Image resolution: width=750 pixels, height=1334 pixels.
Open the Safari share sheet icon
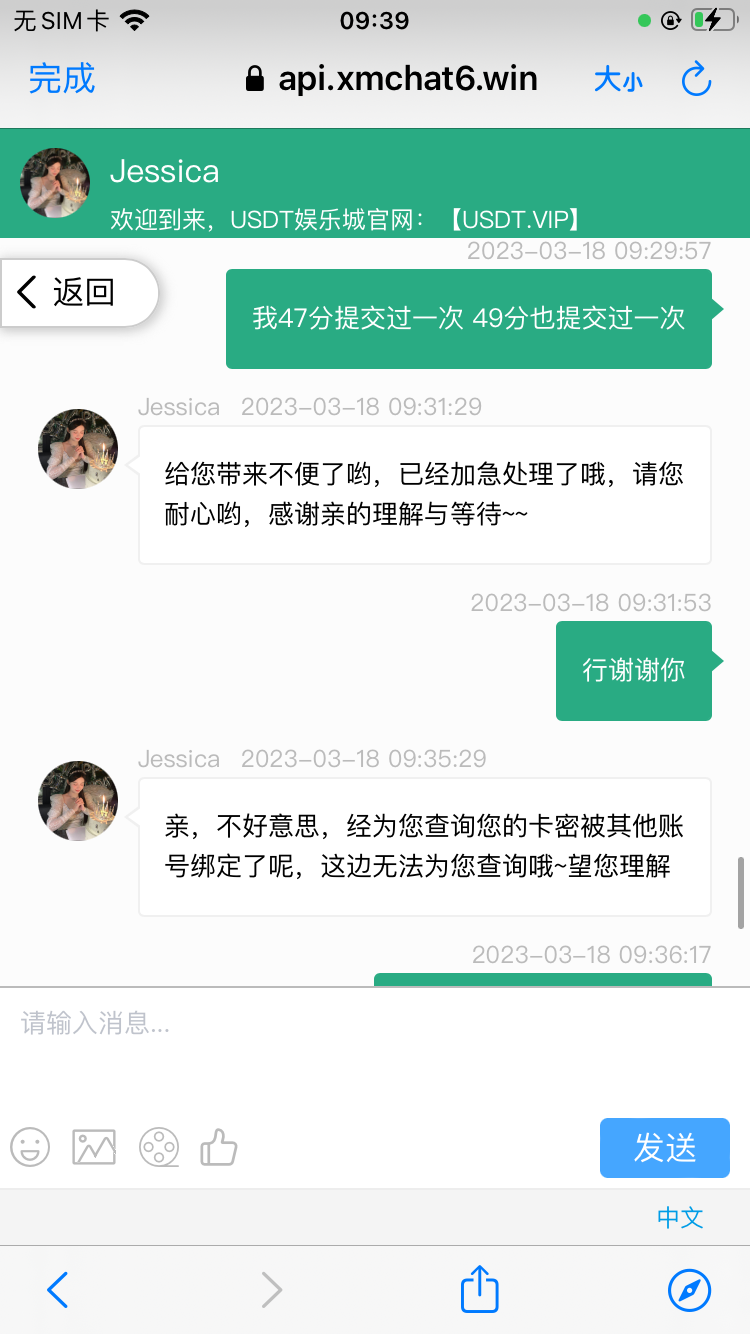tap(478, 1289)
